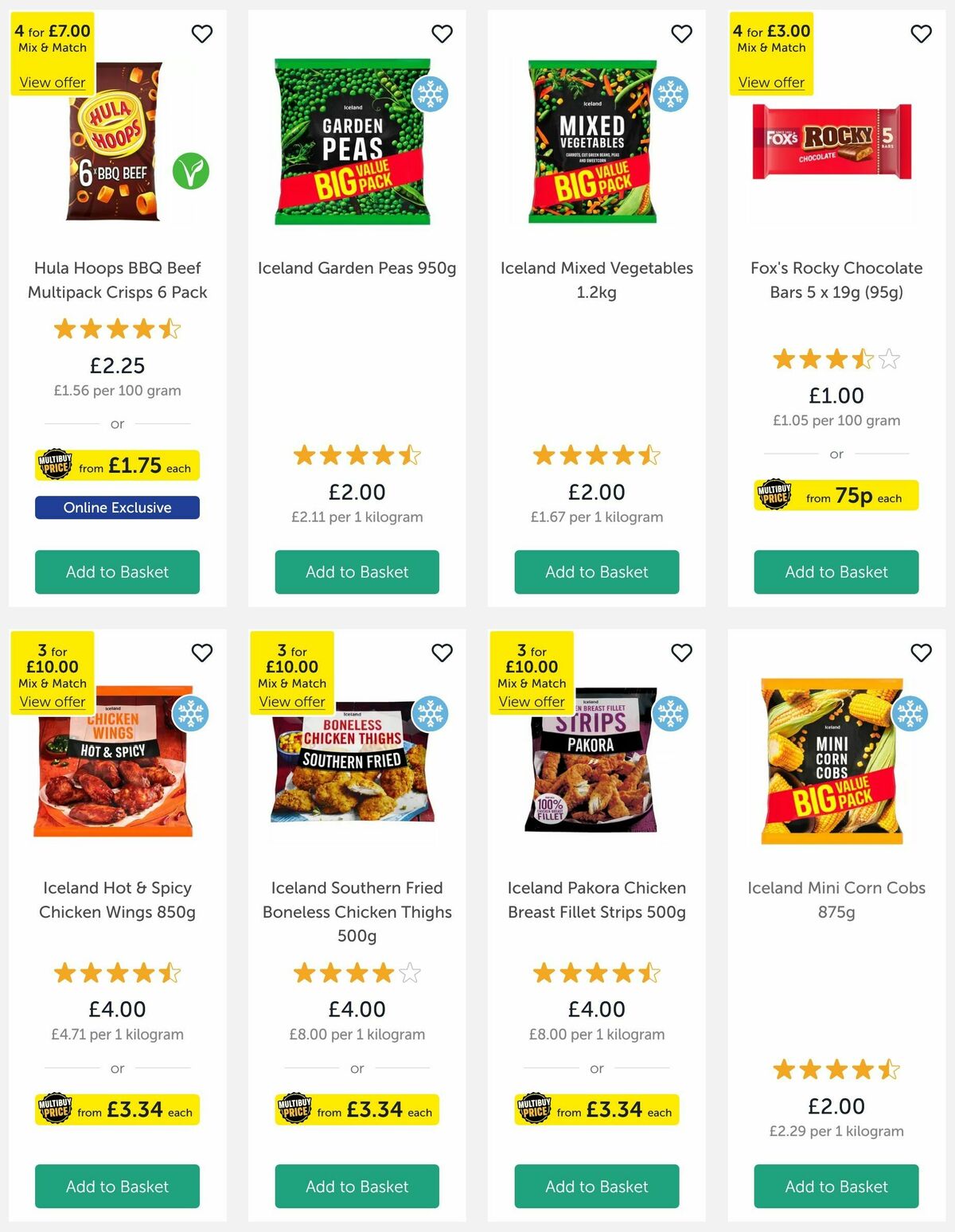The width and height of the screenshot is (955, 1232).
Task: Click the Multibuy Price badge on Chicken Wings
Action: click(x=117, y=1109)
